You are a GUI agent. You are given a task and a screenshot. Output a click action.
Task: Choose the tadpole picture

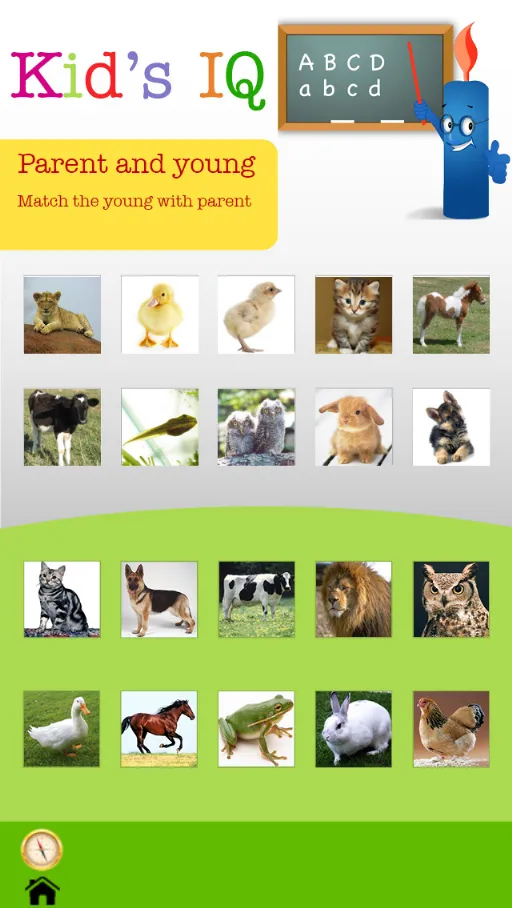(x=160, y=427)
